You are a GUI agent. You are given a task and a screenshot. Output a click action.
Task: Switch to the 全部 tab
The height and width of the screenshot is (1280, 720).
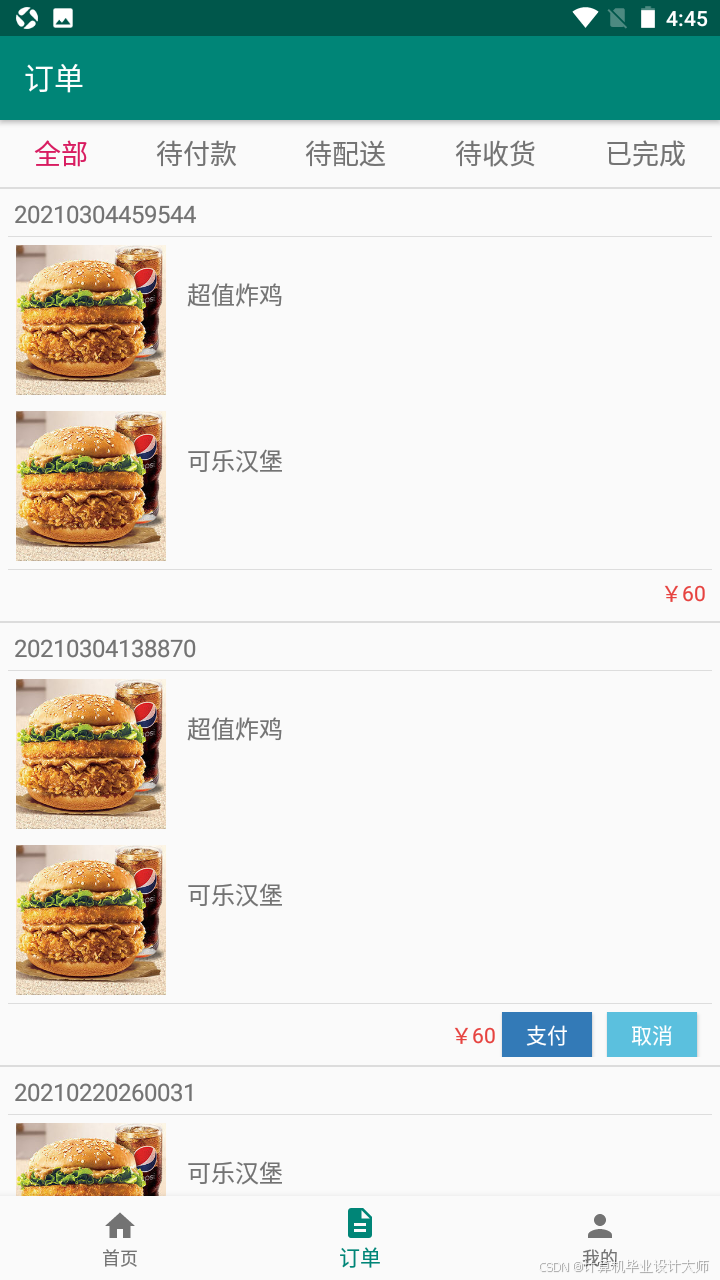pyautogui.click(x=61, y=154)
